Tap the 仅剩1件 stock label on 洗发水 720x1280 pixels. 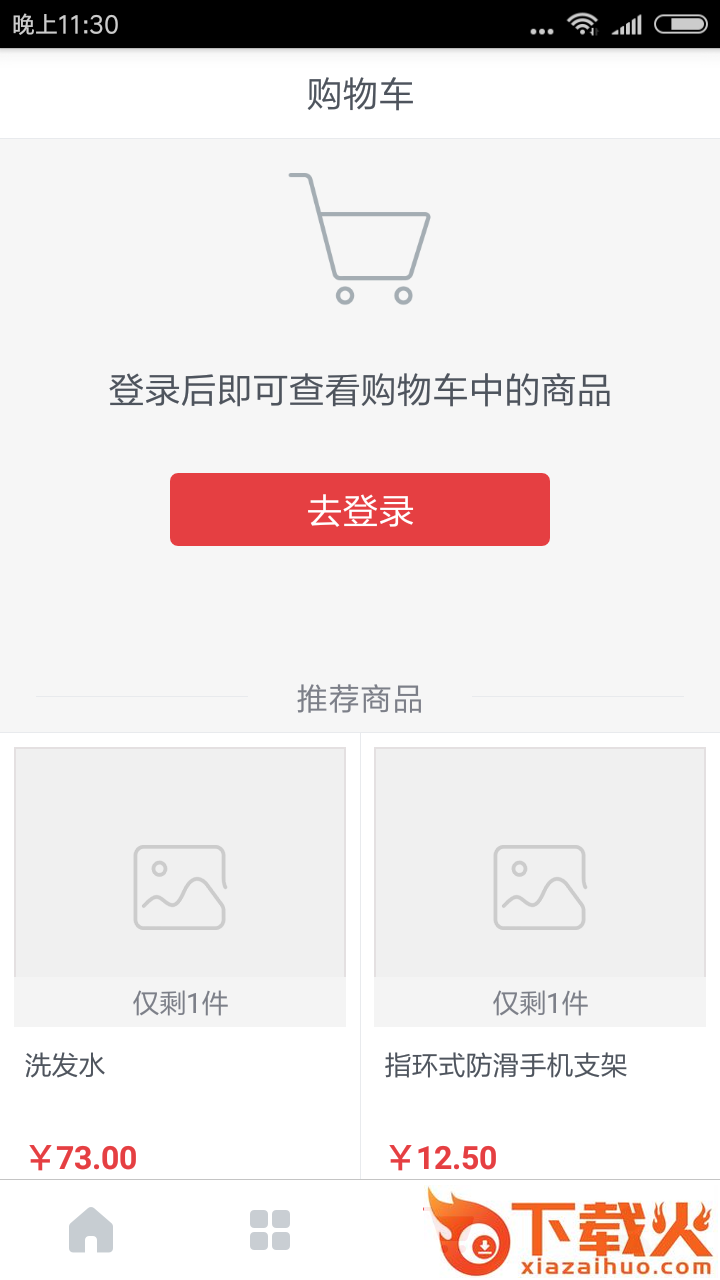click(x=179, y=1003)
